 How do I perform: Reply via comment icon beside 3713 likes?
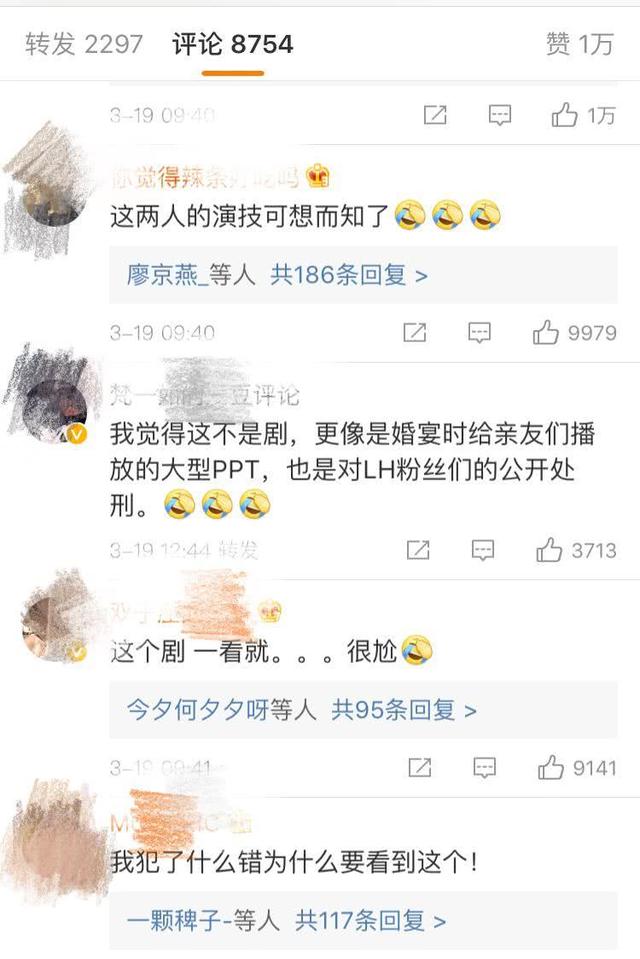click(483, 550)
